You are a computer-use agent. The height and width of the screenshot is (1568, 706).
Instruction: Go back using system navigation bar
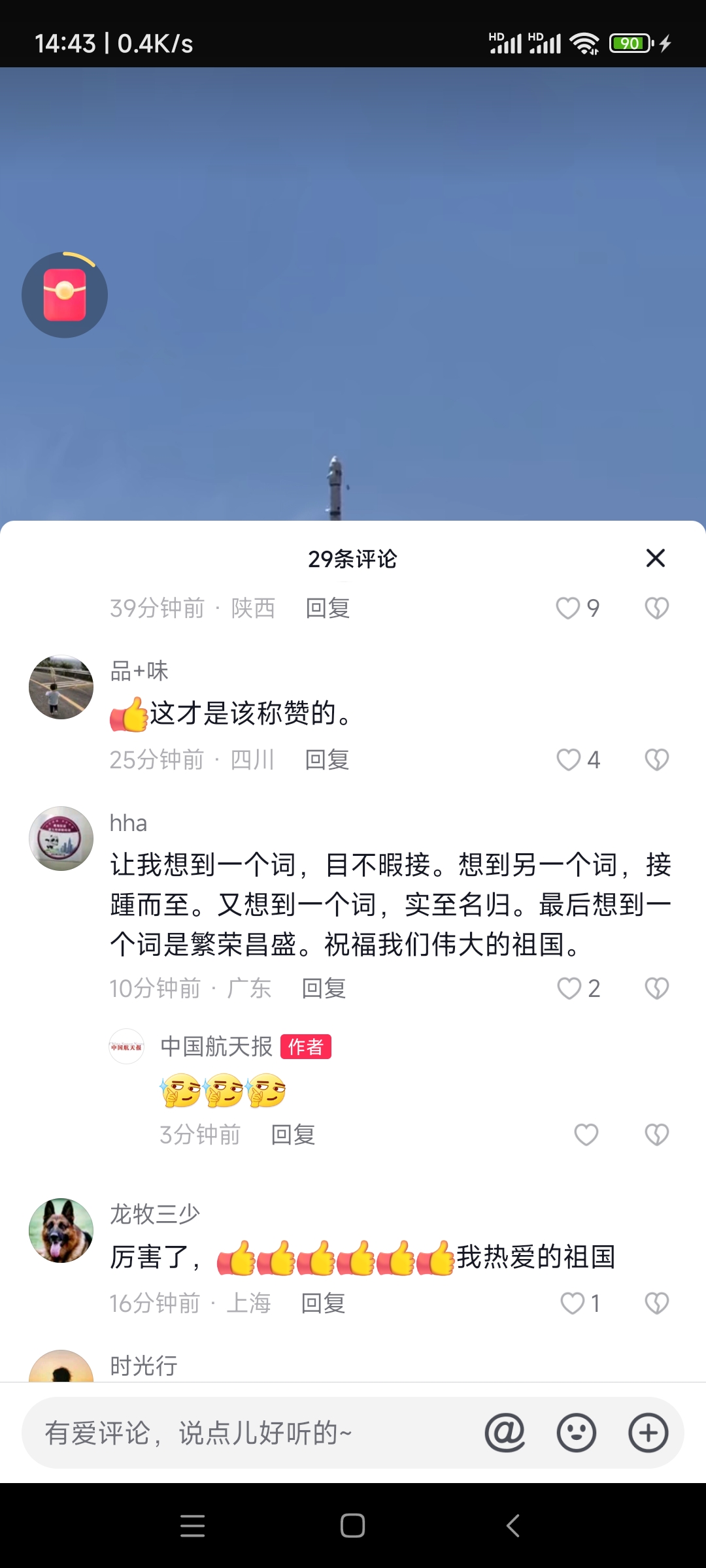[x=513, y=1526]
